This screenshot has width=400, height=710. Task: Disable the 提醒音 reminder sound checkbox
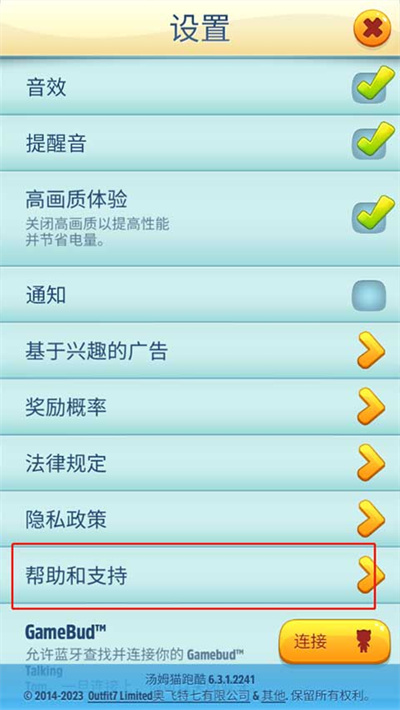click(x=370, y=142)
